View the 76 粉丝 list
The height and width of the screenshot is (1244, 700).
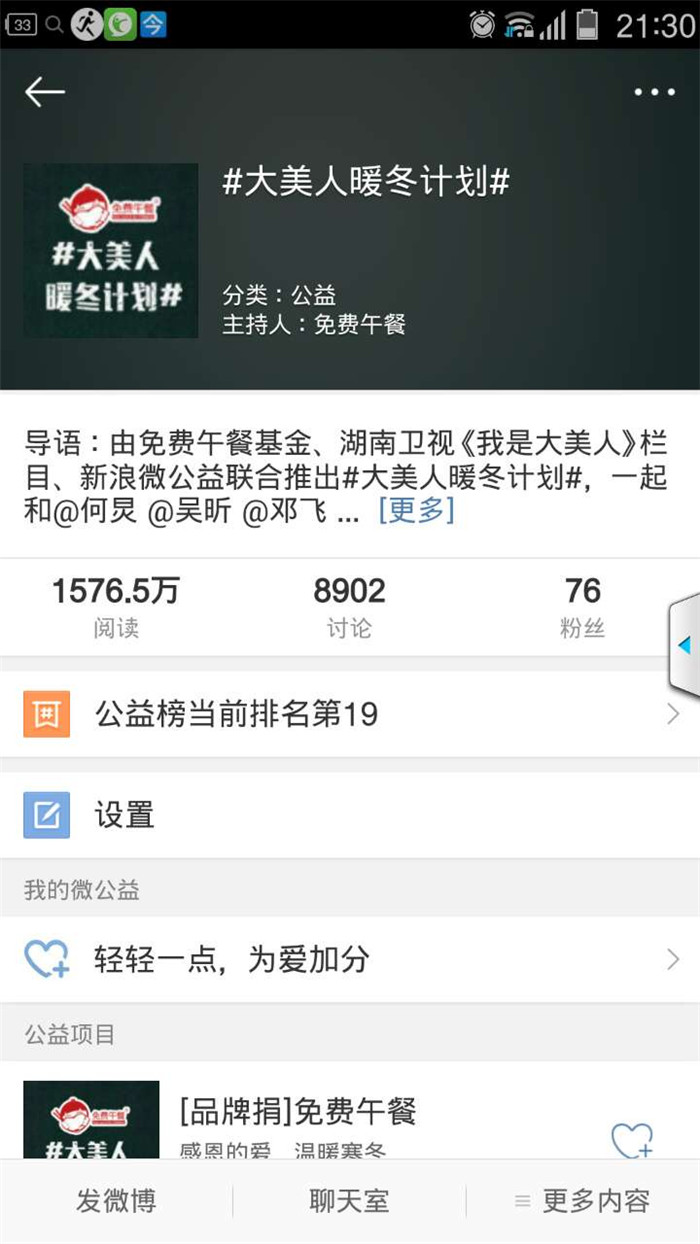point(582,606)
